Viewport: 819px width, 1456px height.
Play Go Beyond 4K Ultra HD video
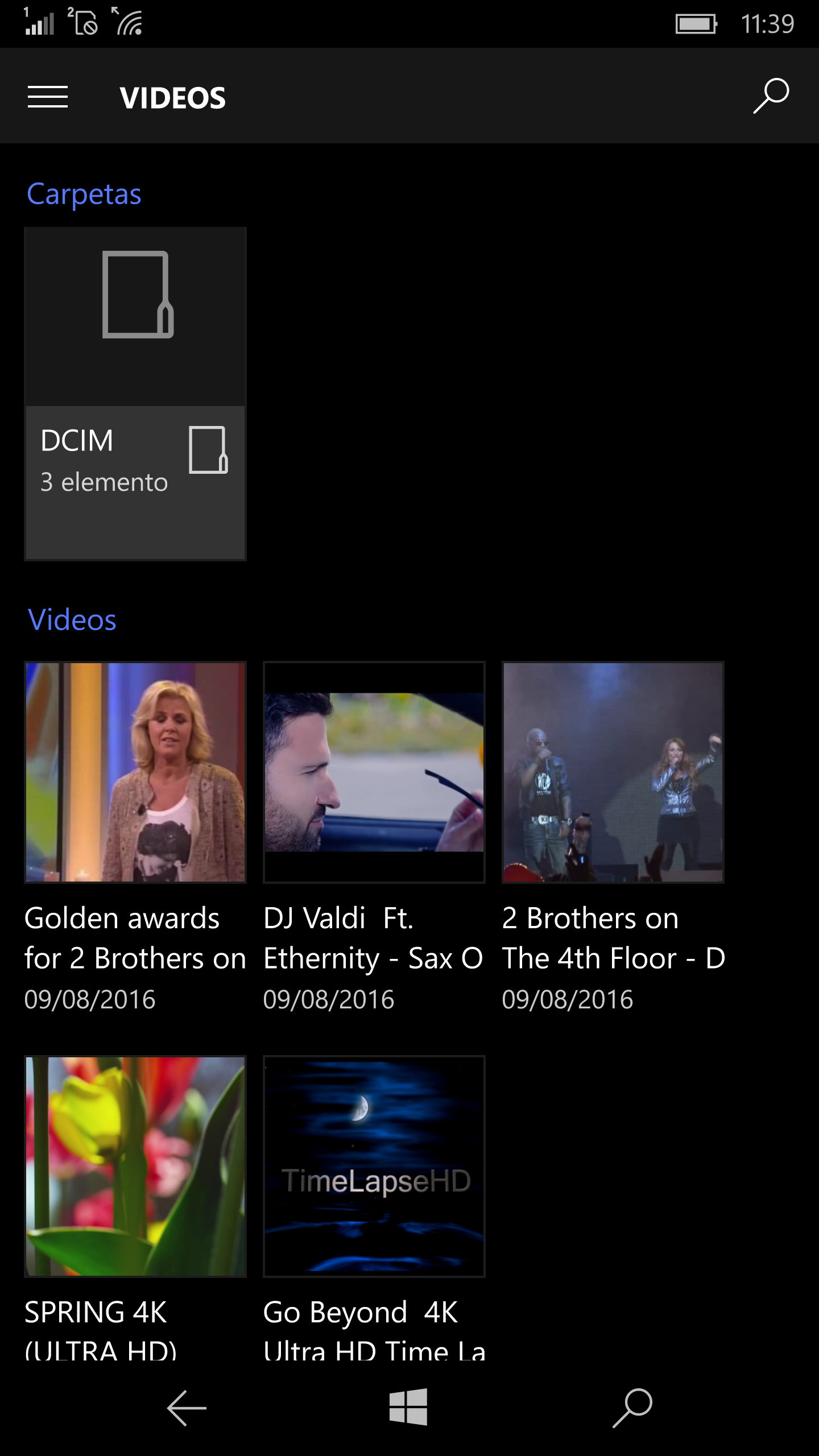(x=374, y=1166)
